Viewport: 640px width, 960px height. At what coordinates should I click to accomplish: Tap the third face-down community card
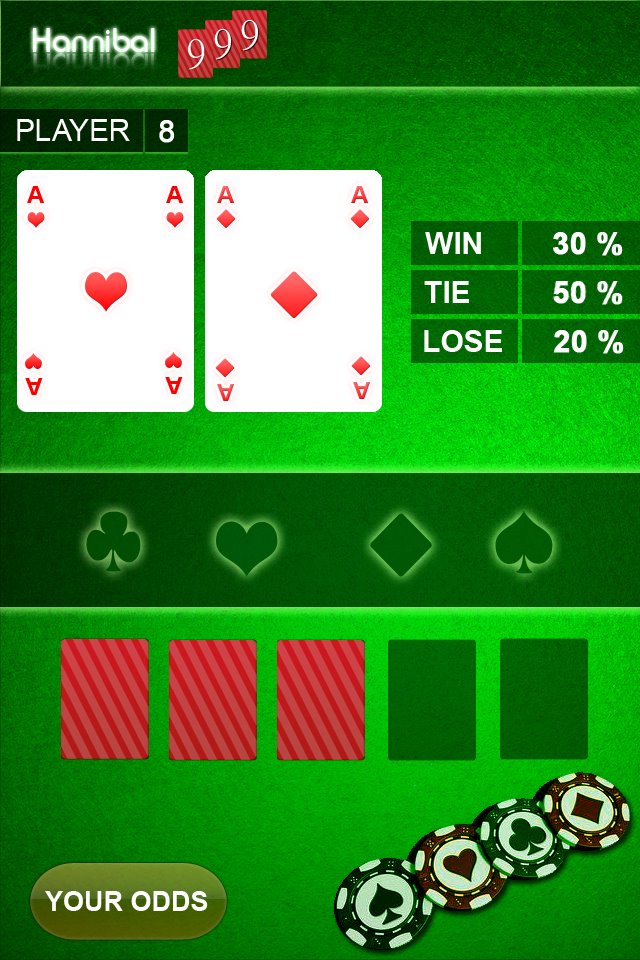coord(320,699)
